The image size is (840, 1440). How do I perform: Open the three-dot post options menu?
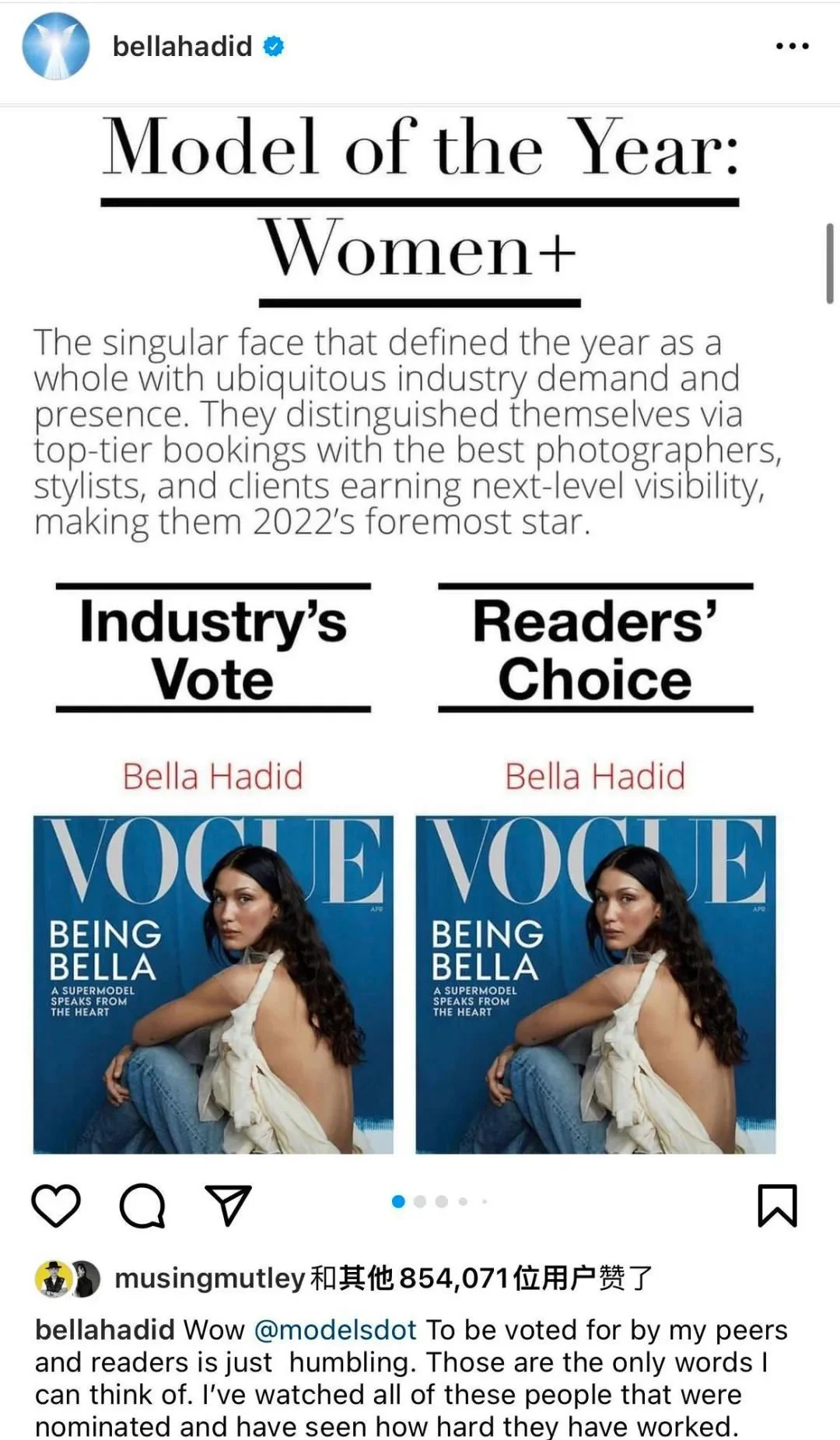792,47
